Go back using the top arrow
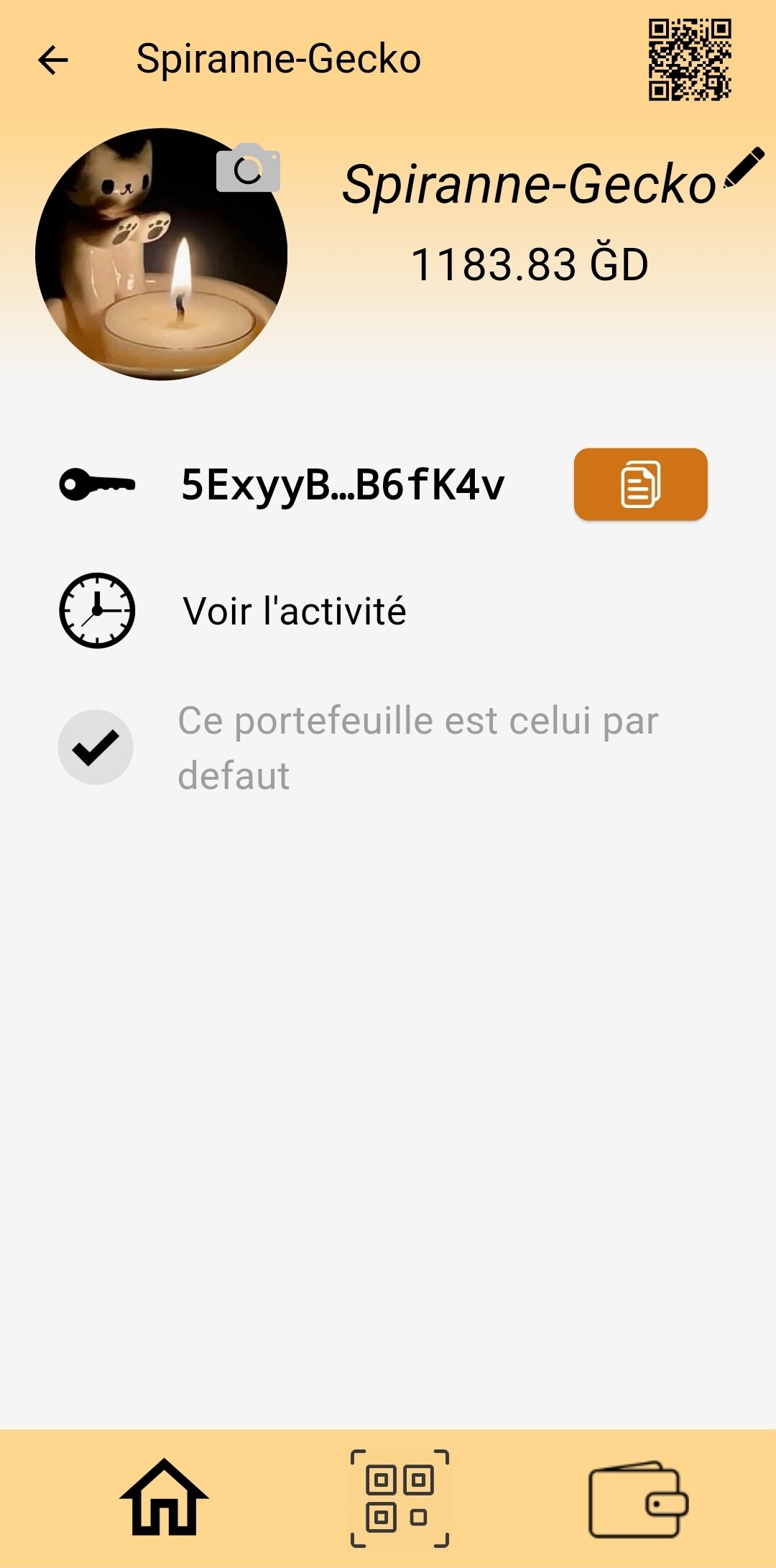The image size is (776, 1568). pos(53,60)
